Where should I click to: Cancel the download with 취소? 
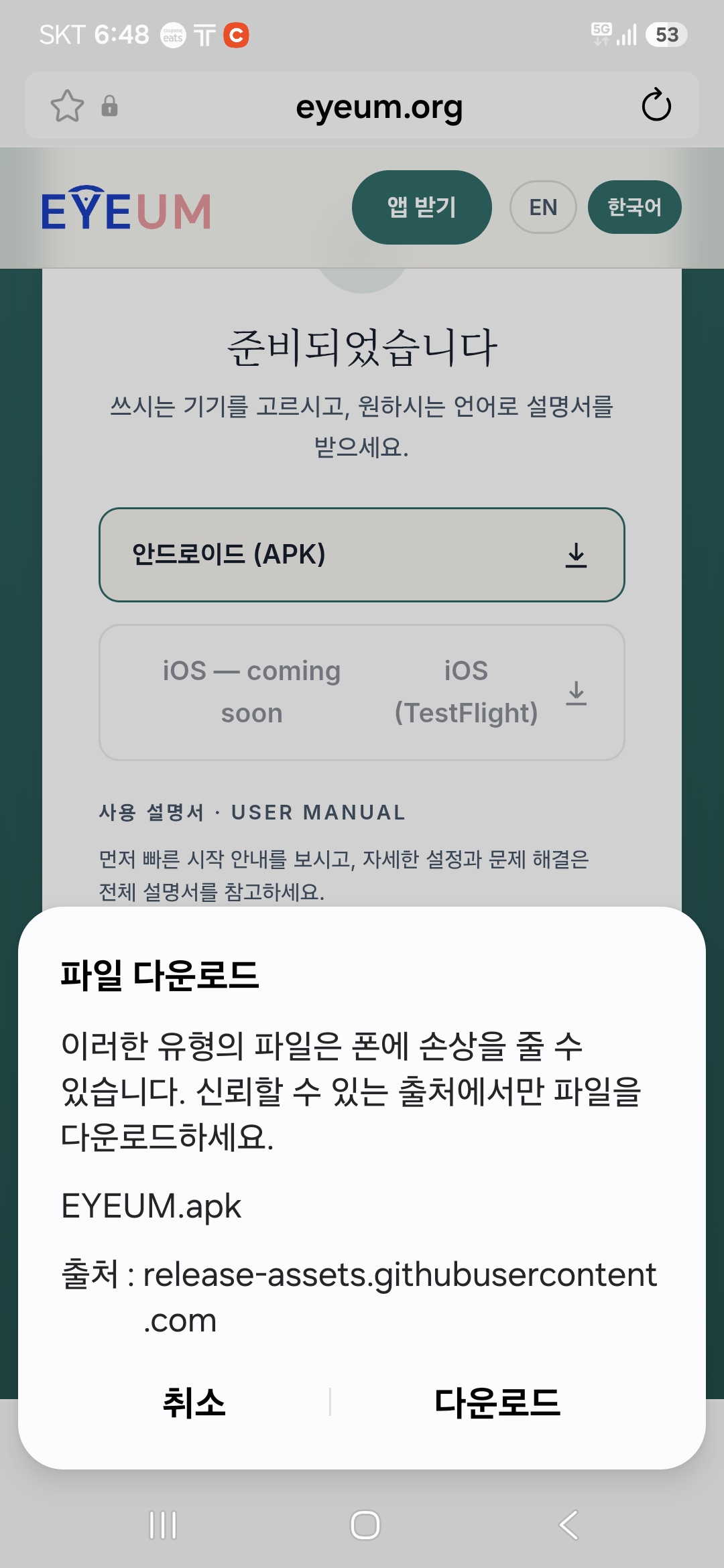tap(194, 1402)
